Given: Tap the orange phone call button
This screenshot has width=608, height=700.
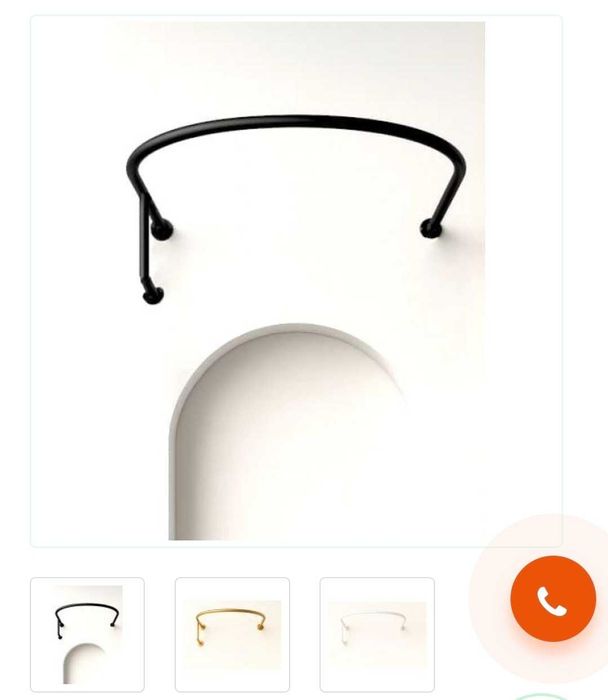Looking at the screenshot, I should 552,599.
